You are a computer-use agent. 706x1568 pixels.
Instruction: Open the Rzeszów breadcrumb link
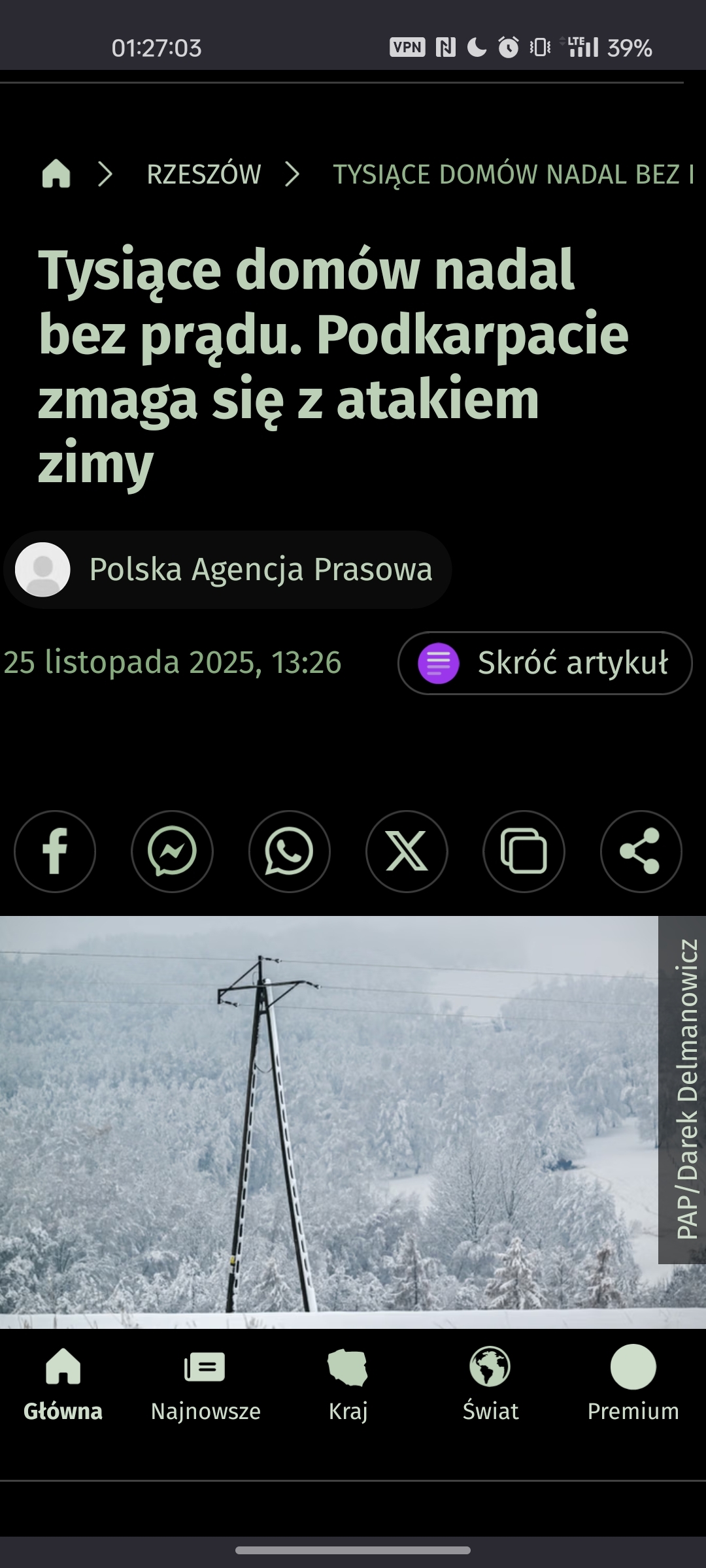tap(204, 174)
